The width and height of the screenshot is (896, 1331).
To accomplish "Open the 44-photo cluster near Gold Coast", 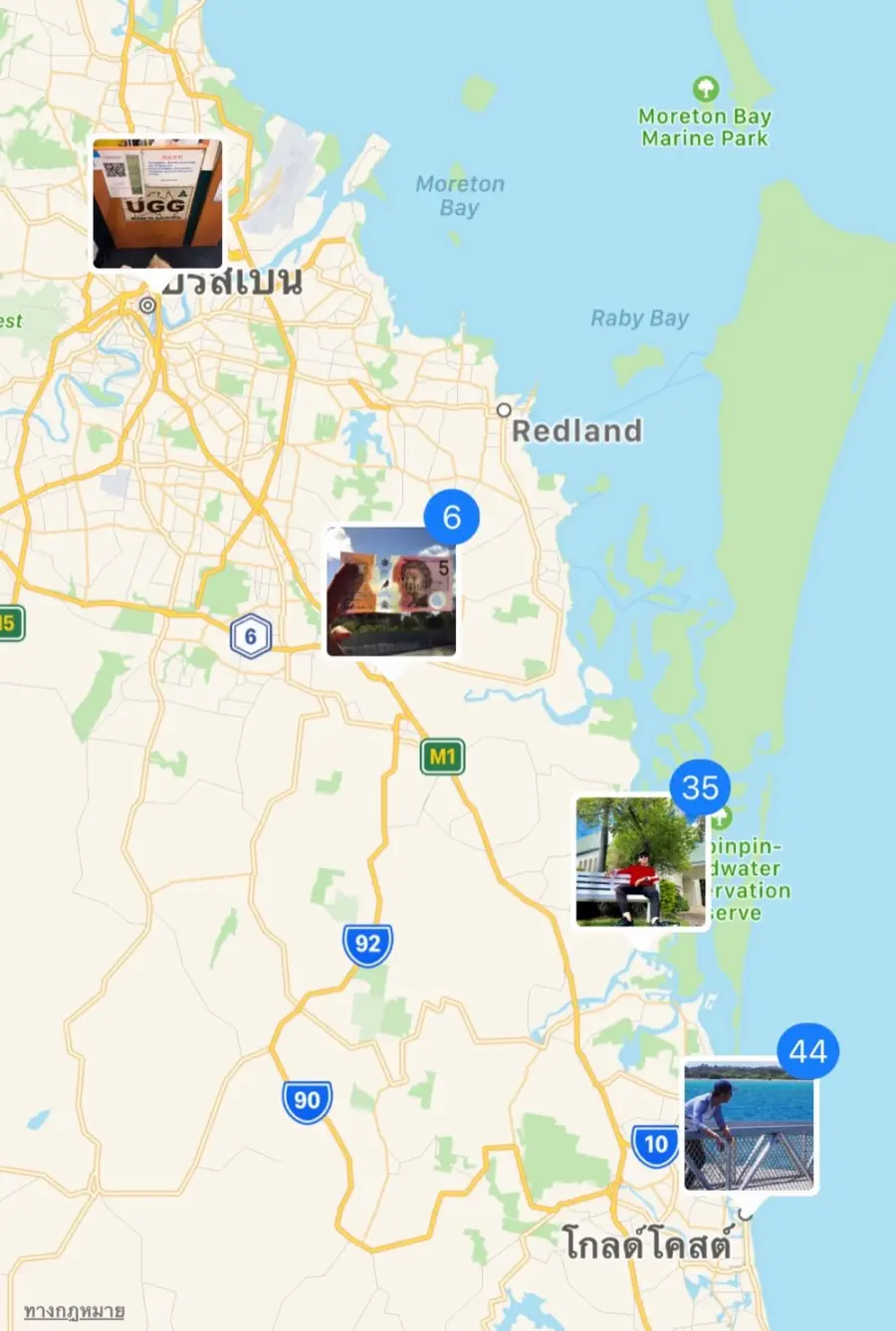I will click(749, 1126).
